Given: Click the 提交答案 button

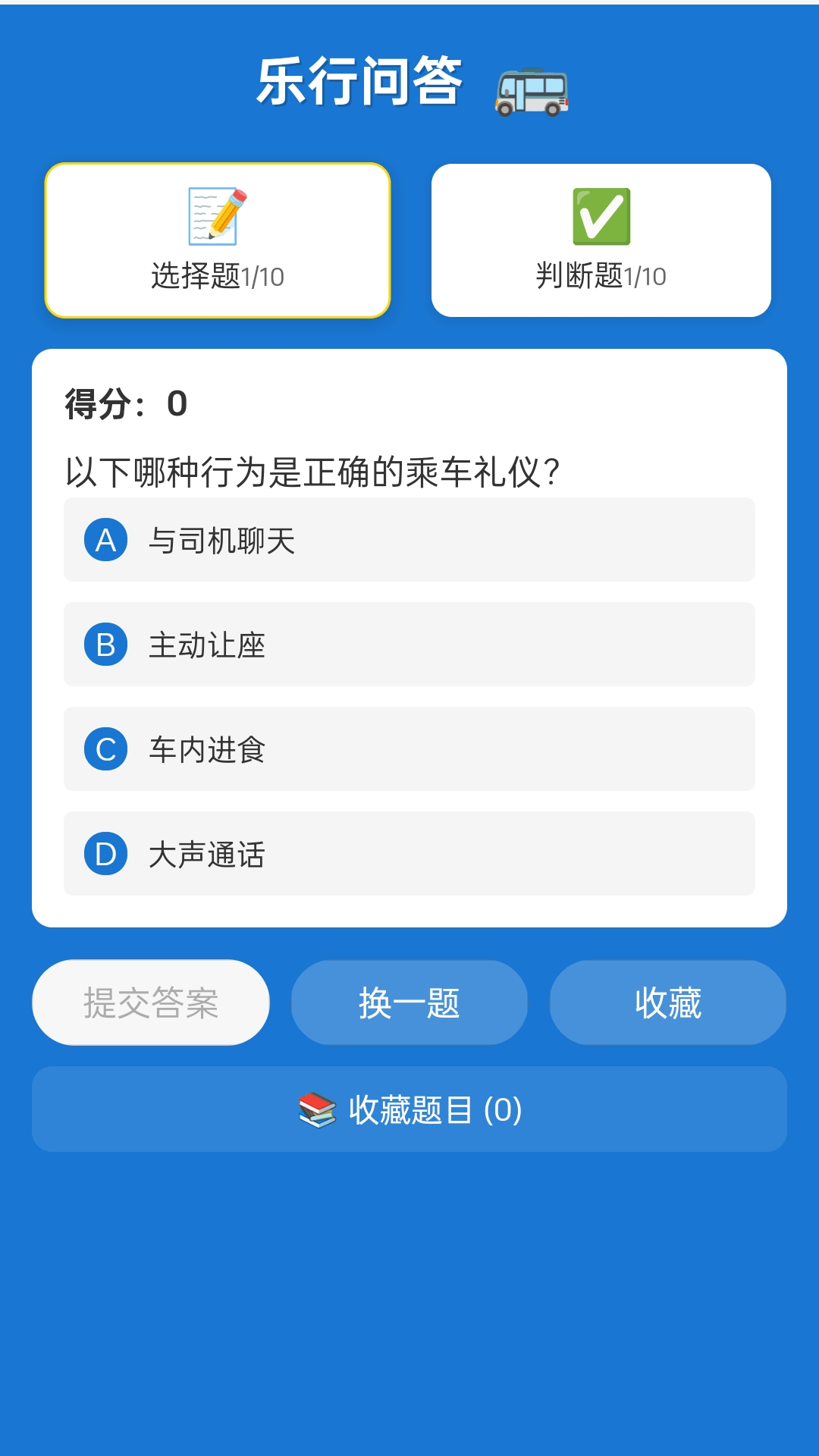Looking at the screenshot, I should [x=149, y=1002].
